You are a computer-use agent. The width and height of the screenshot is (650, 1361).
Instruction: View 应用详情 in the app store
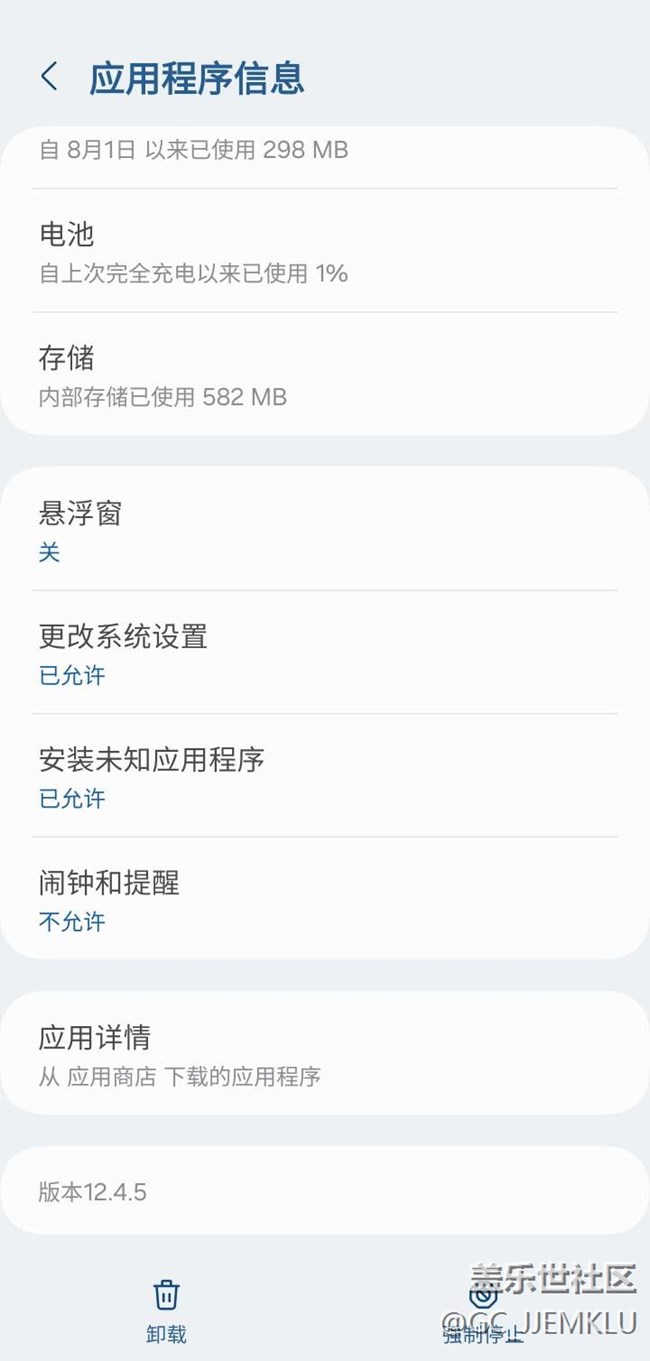324,1054
